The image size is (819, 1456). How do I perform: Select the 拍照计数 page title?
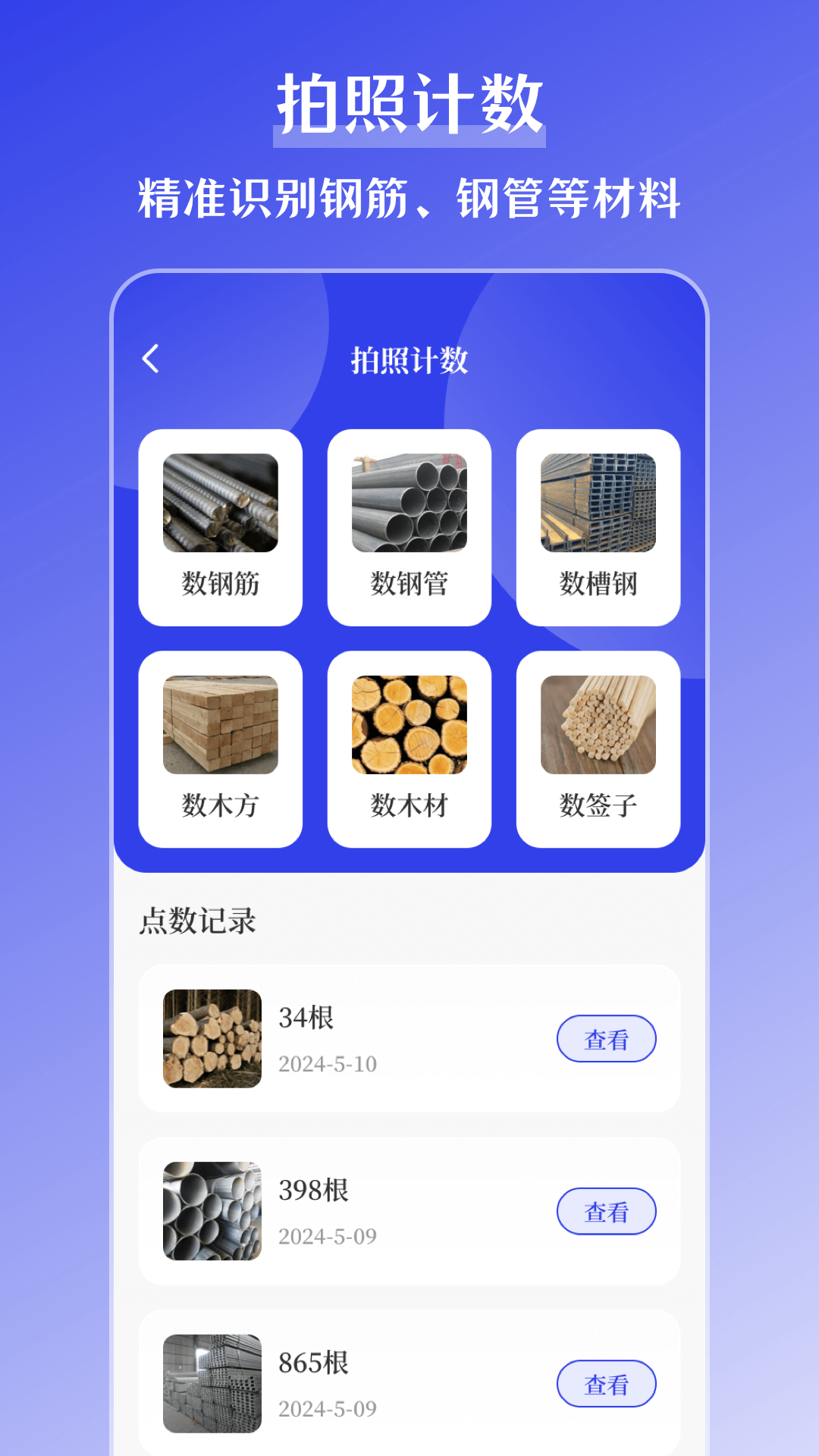(x=409, y=359)
